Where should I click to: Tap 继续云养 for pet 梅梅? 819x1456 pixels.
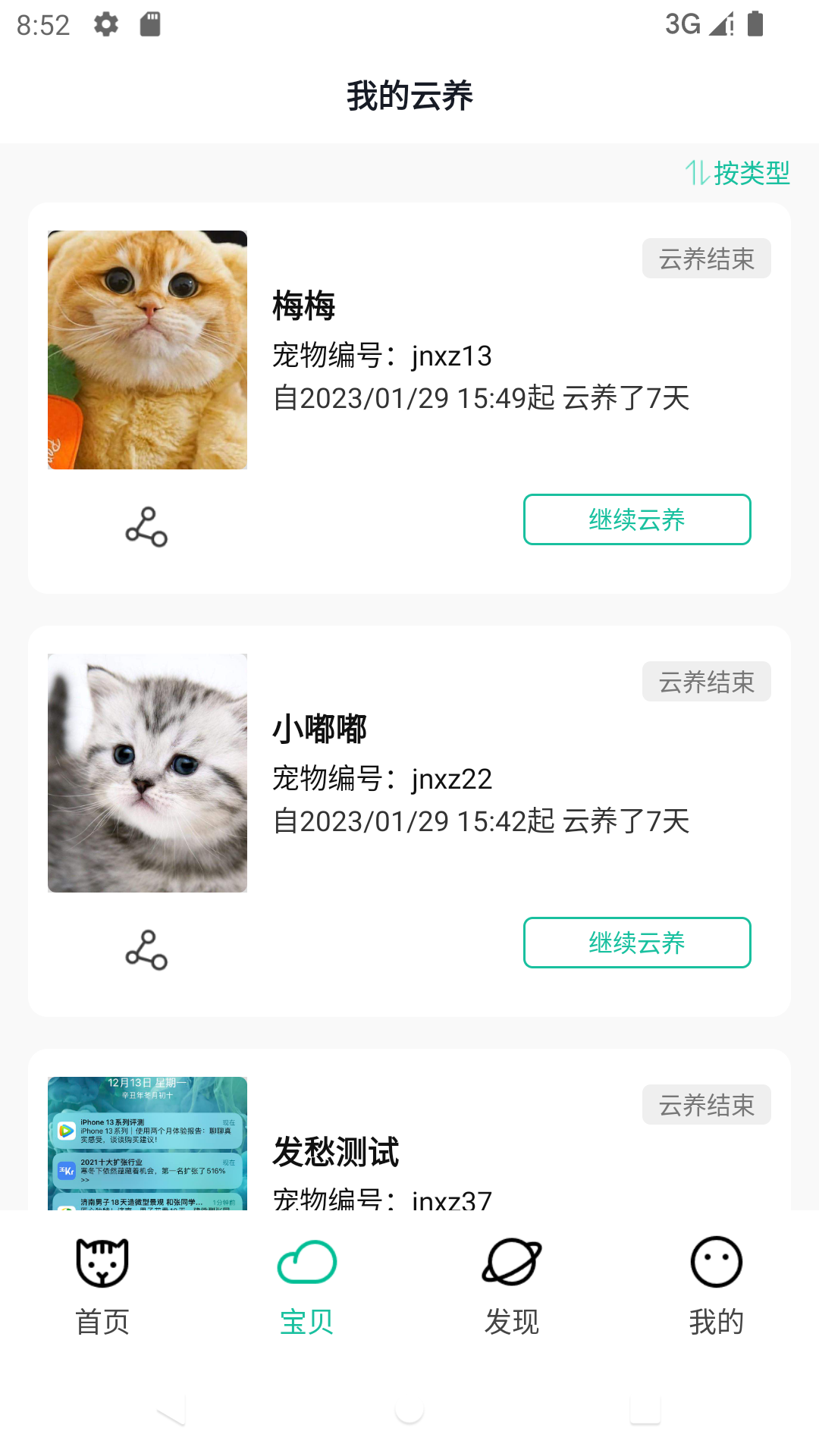coord(636,519)
